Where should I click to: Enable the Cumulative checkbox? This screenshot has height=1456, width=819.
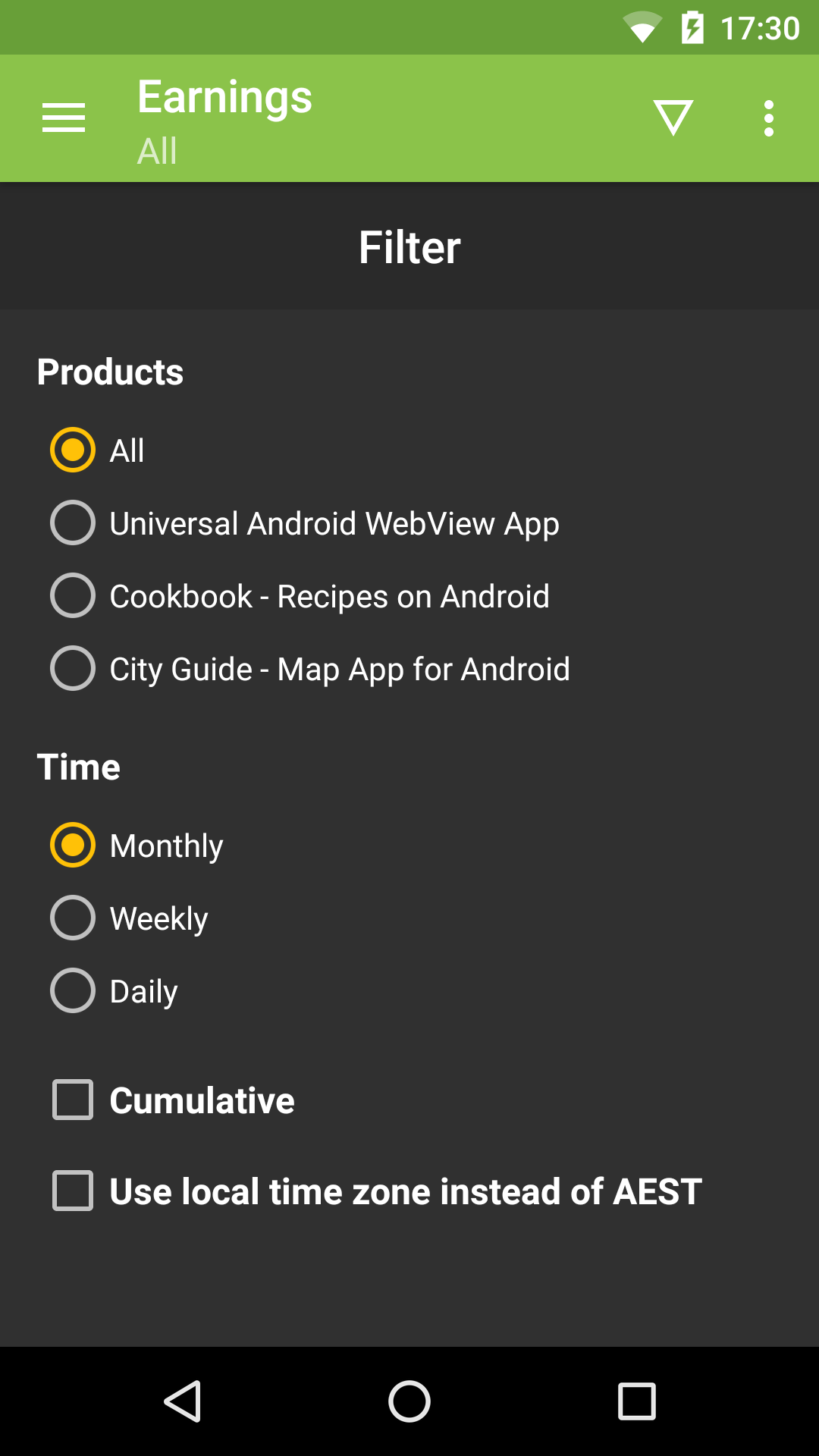pyautogui.click(x=73, y=1100)
